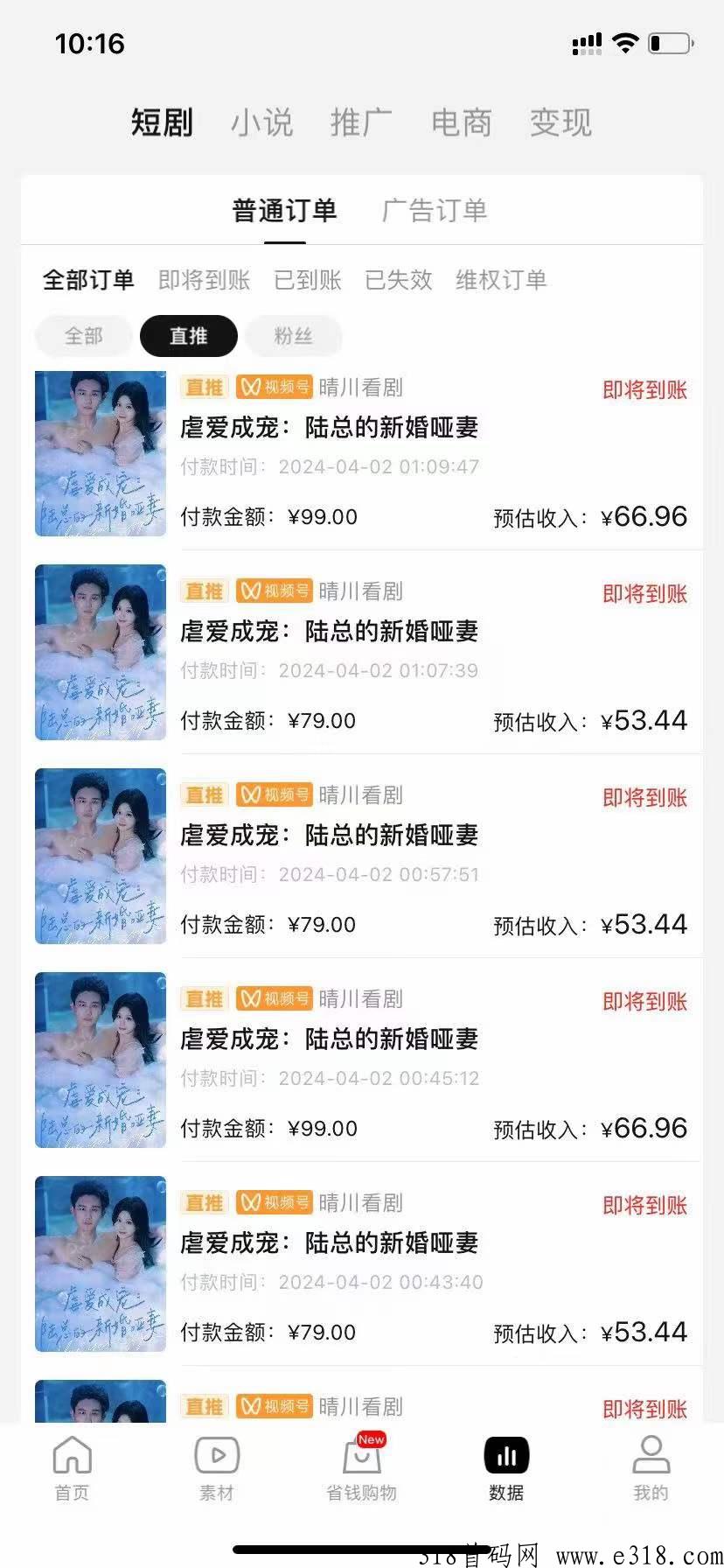Open the 推广 top tab

click(x=361, y=122)
